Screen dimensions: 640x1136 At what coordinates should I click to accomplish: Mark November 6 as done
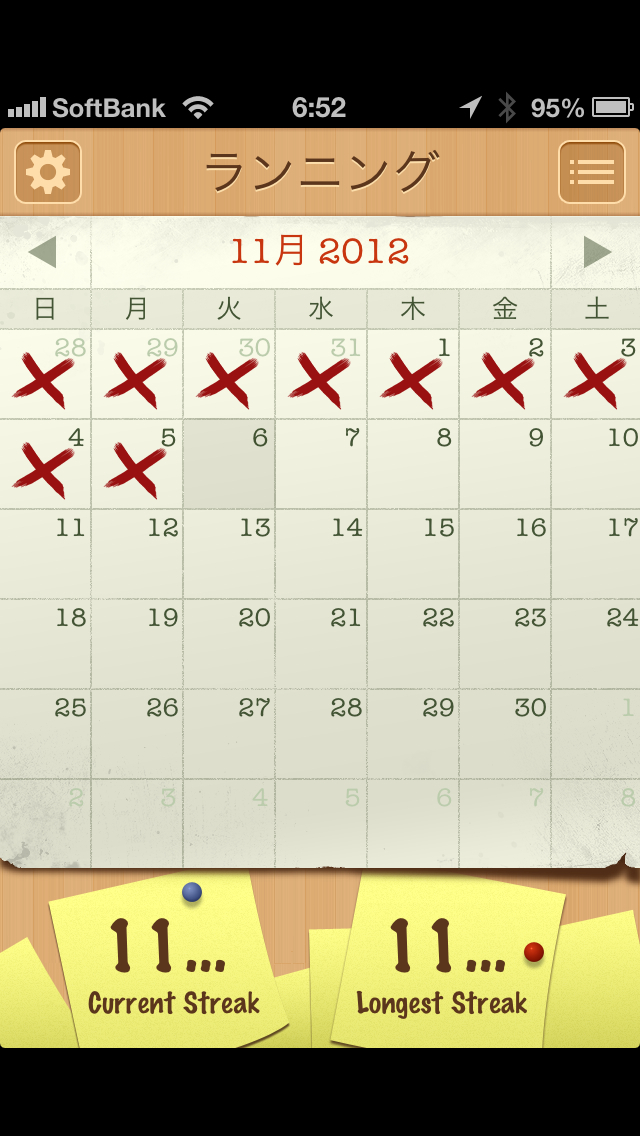pyautogui.click(x=229, y=464)
